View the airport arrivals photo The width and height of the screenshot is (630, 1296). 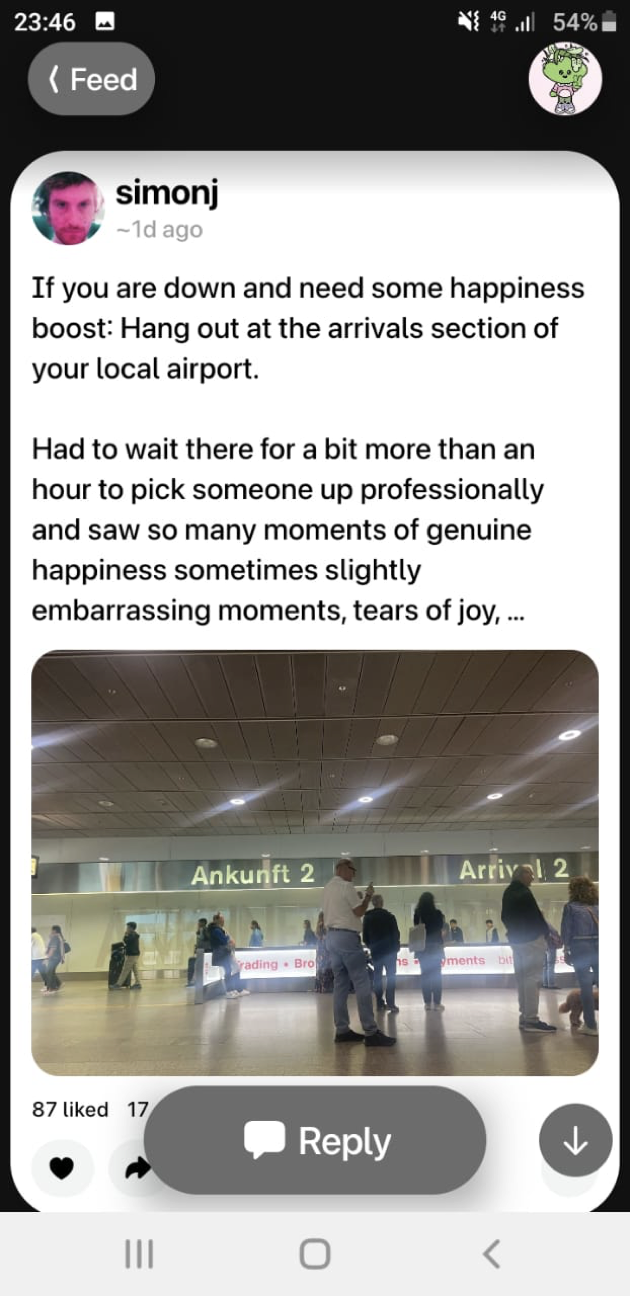tap(315, 862)
